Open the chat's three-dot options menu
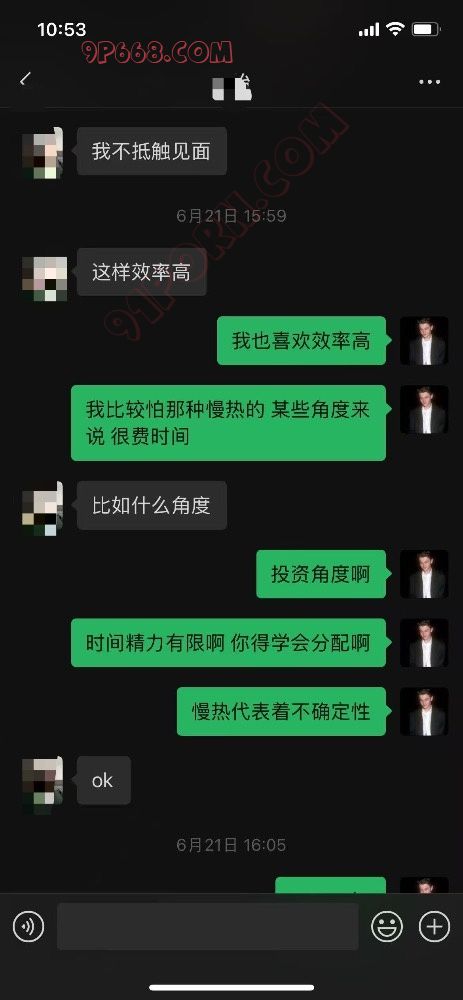The image size is (463, 1000). click(x=430, y=82)
